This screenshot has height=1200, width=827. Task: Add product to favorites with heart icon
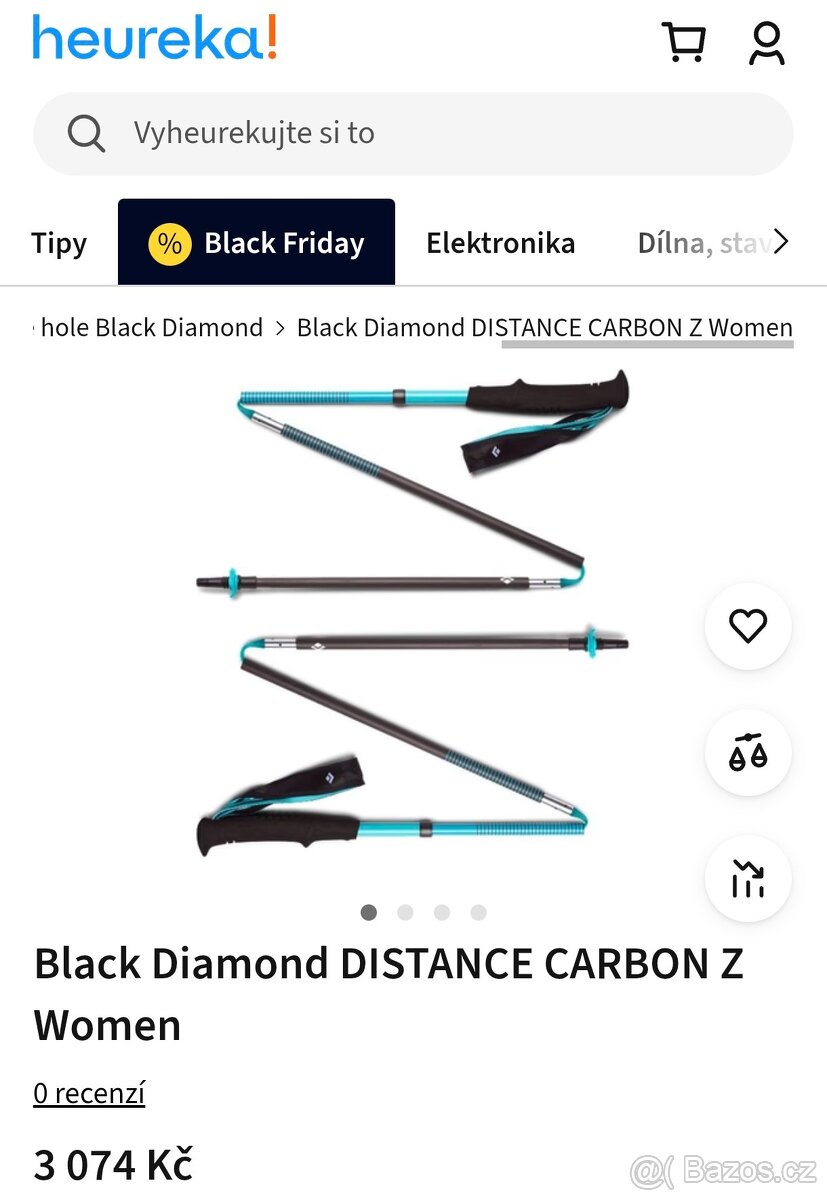(747, 626)
